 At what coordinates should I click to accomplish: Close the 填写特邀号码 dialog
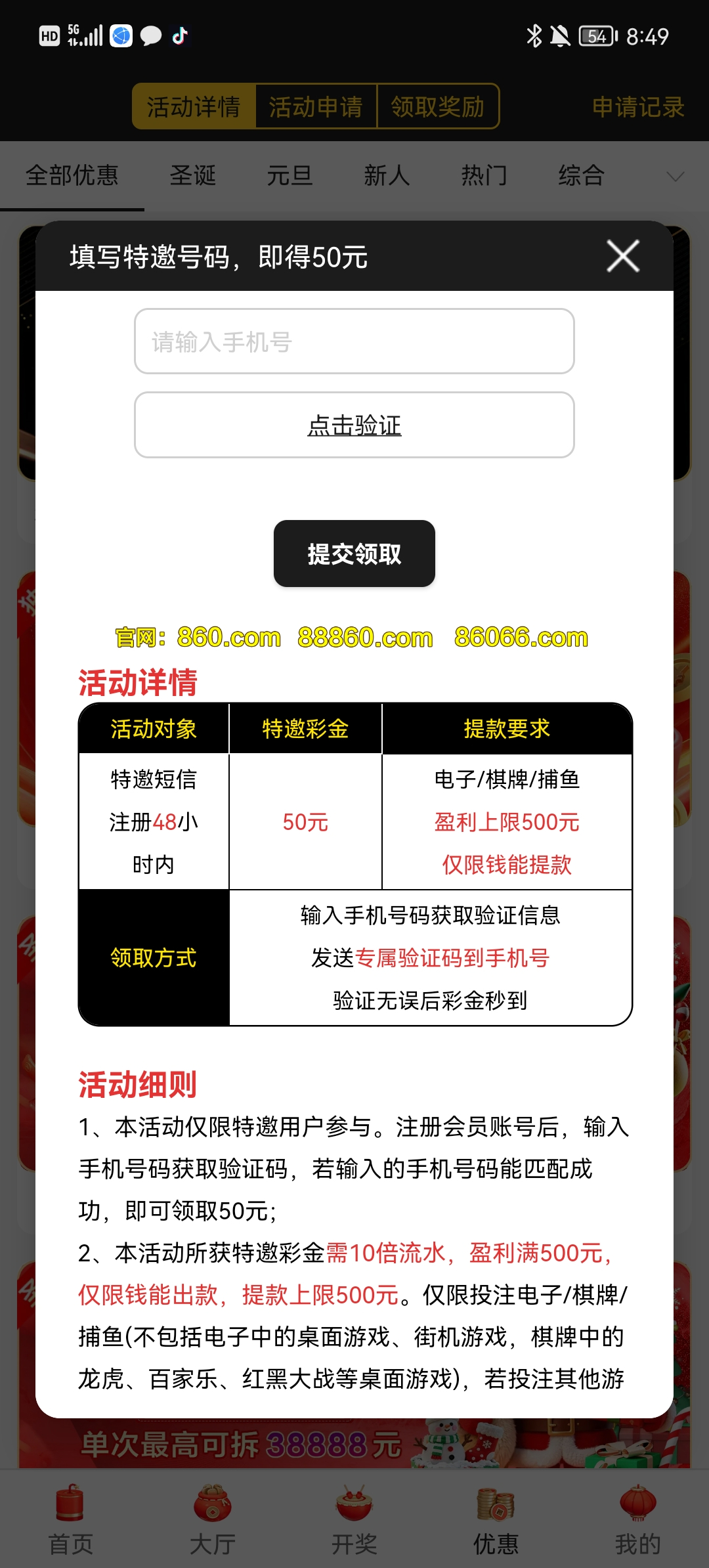(x=622, y=256)
